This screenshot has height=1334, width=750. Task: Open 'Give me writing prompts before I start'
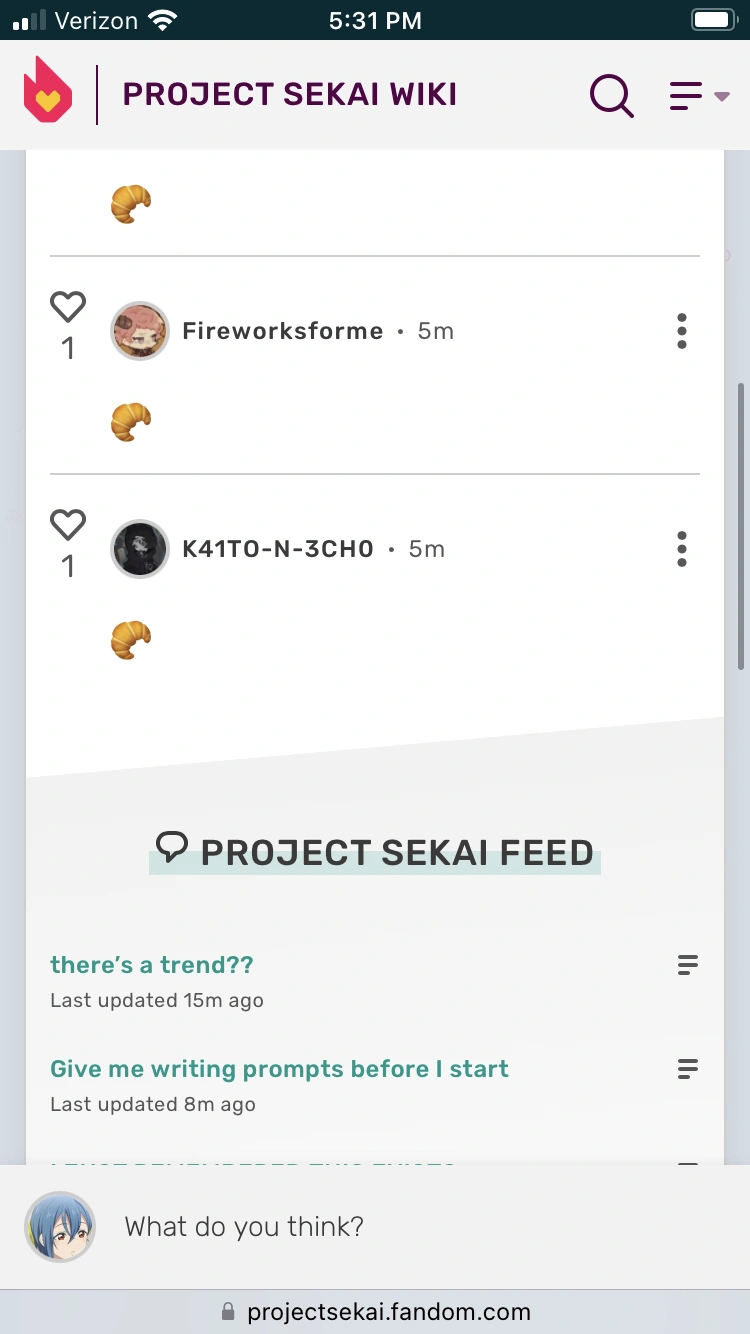(279, 1068)
